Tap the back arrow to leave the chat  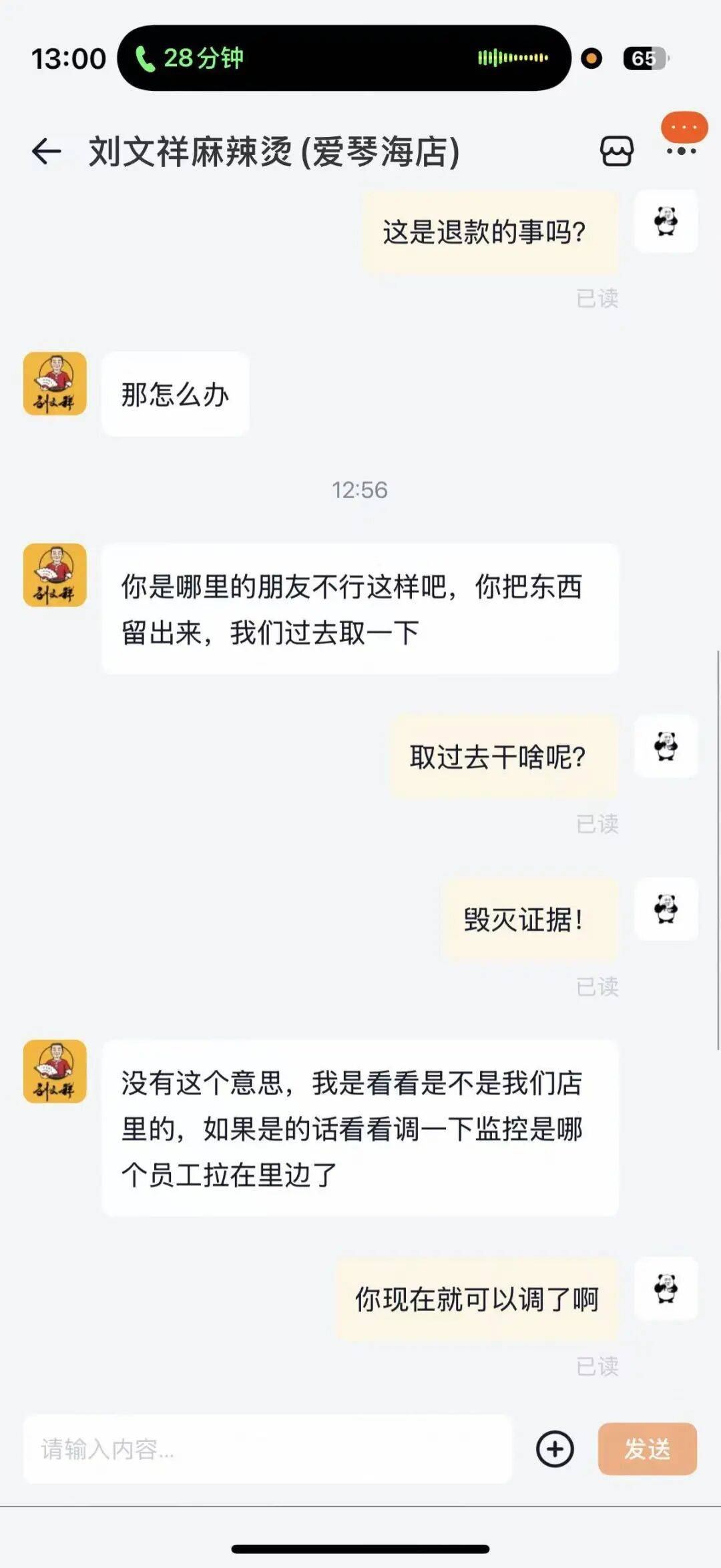45,152
